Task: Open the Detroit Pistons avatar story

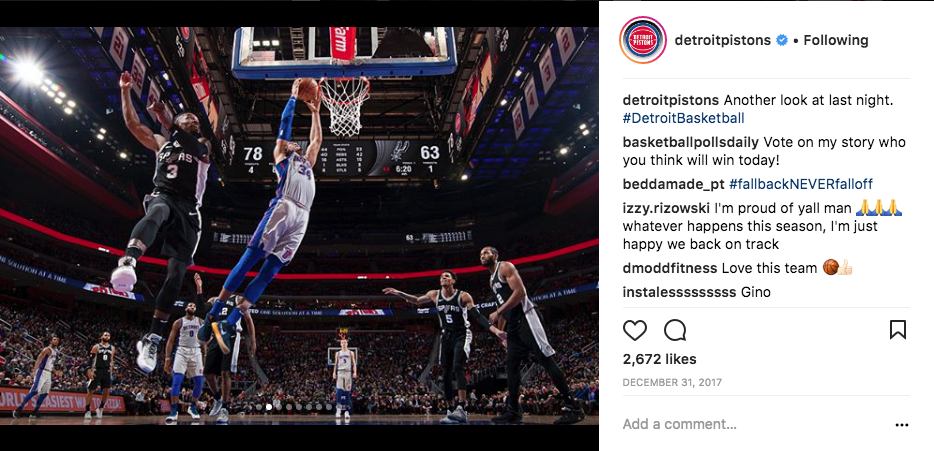Action: coord(643,41)
